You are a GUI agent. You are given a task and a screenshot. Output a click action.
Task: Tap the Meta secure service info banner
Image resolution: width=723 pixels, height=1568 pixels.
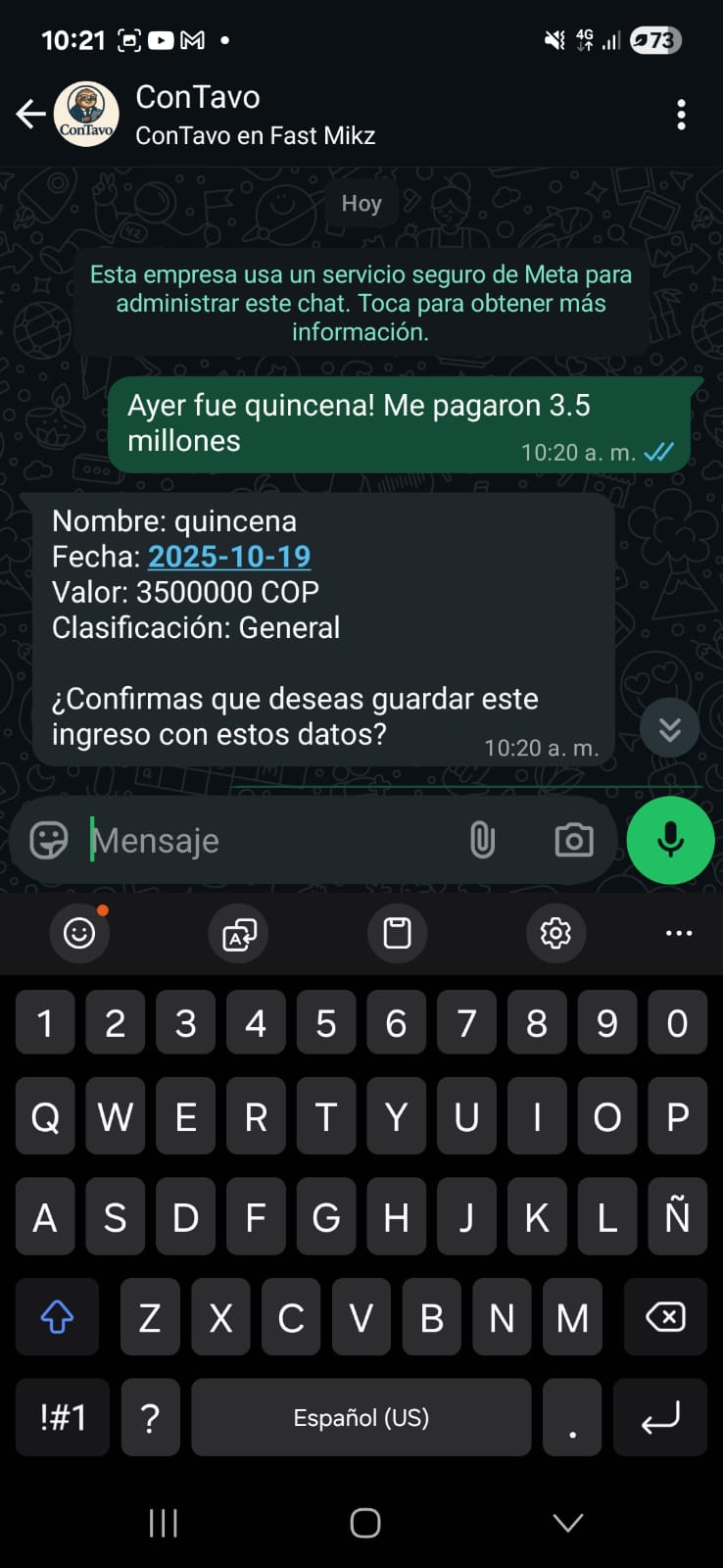tap(361, 303)
